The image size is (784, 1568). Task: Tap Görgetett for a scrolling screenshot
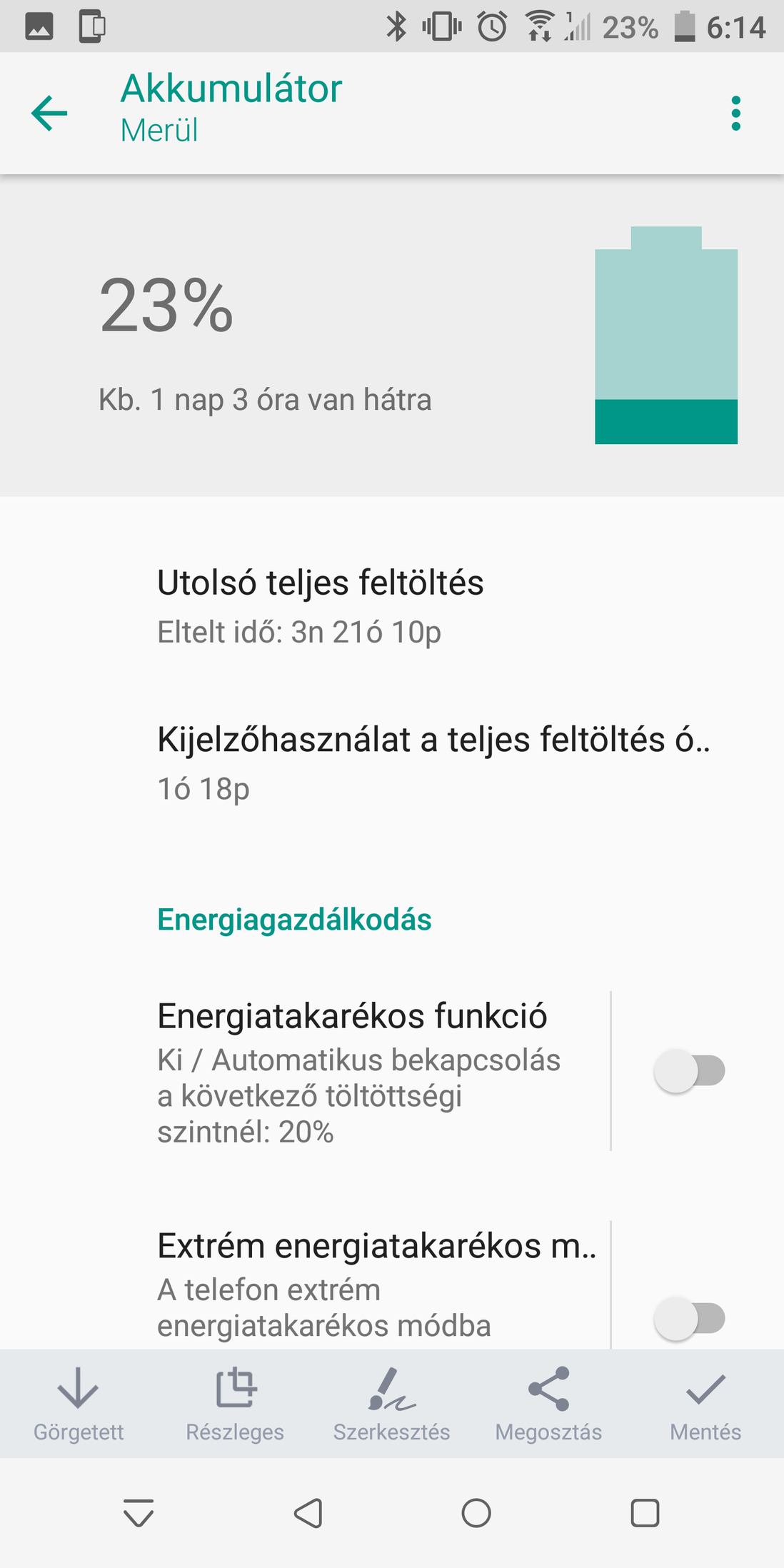point(79,1404)
